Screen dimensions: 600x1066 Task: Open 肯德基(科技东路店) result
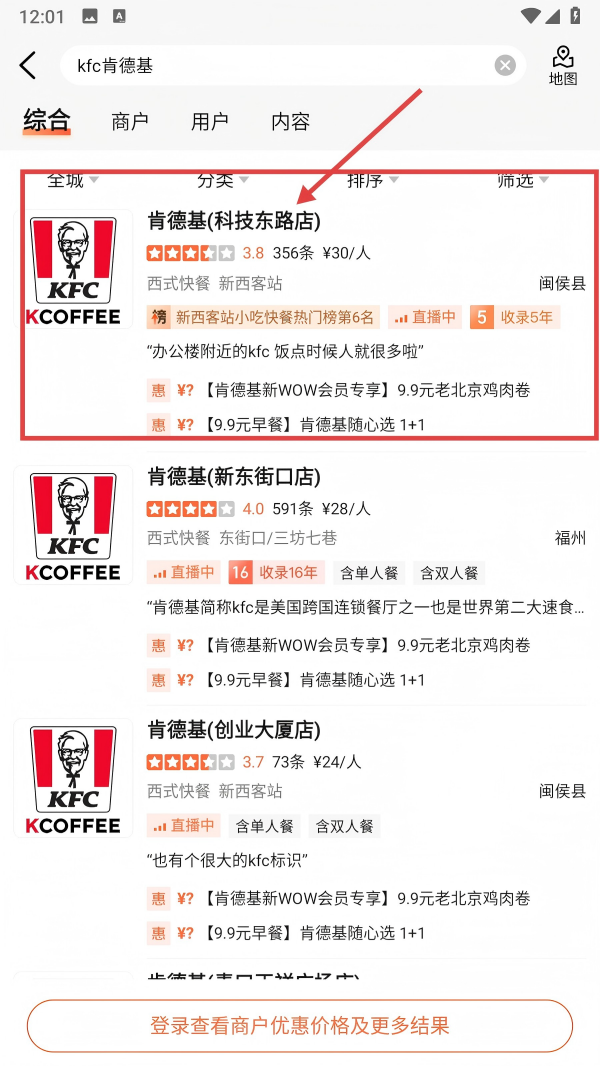pos(234,221)
